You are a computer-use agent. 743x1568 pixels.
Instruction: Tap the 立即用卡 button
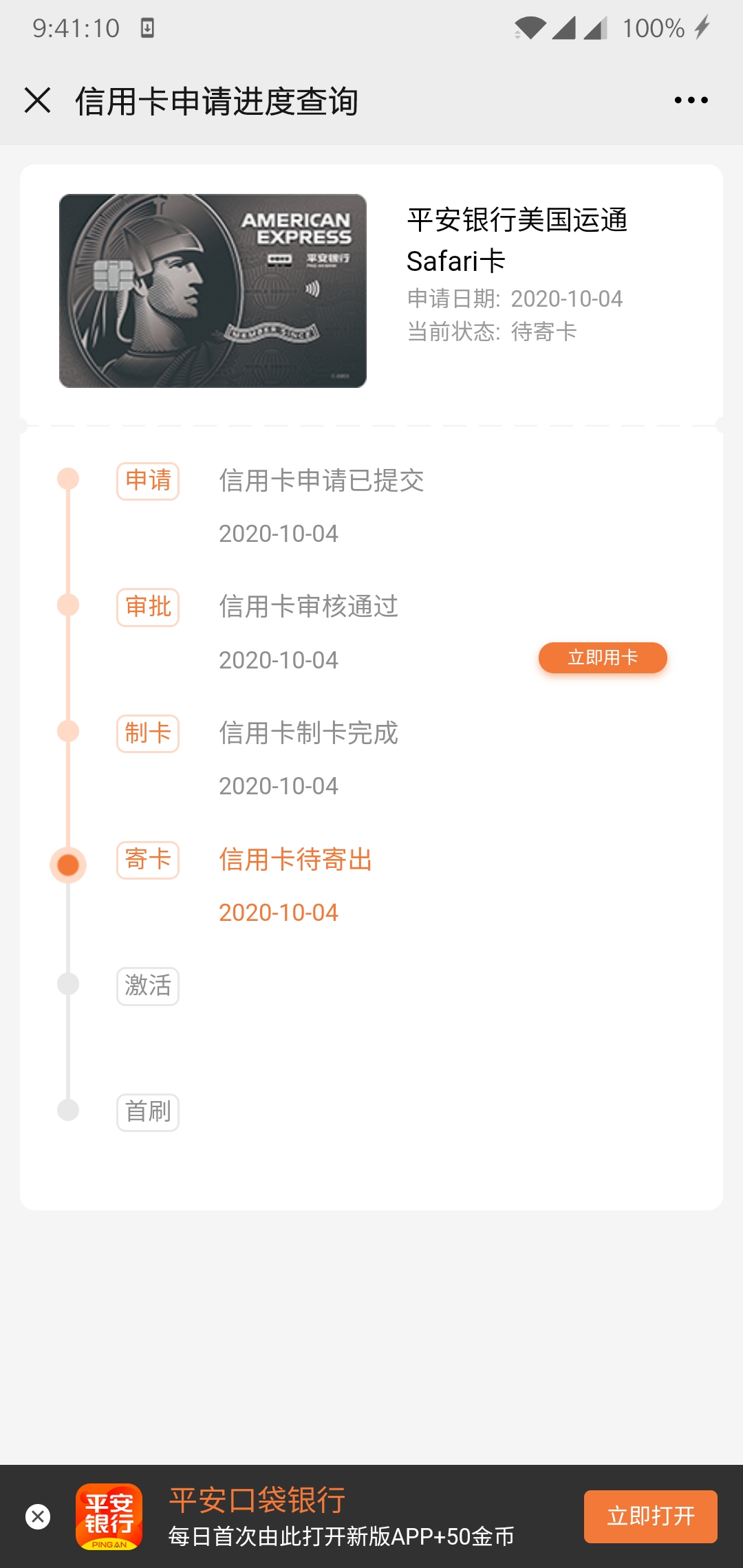click(603, 658)
